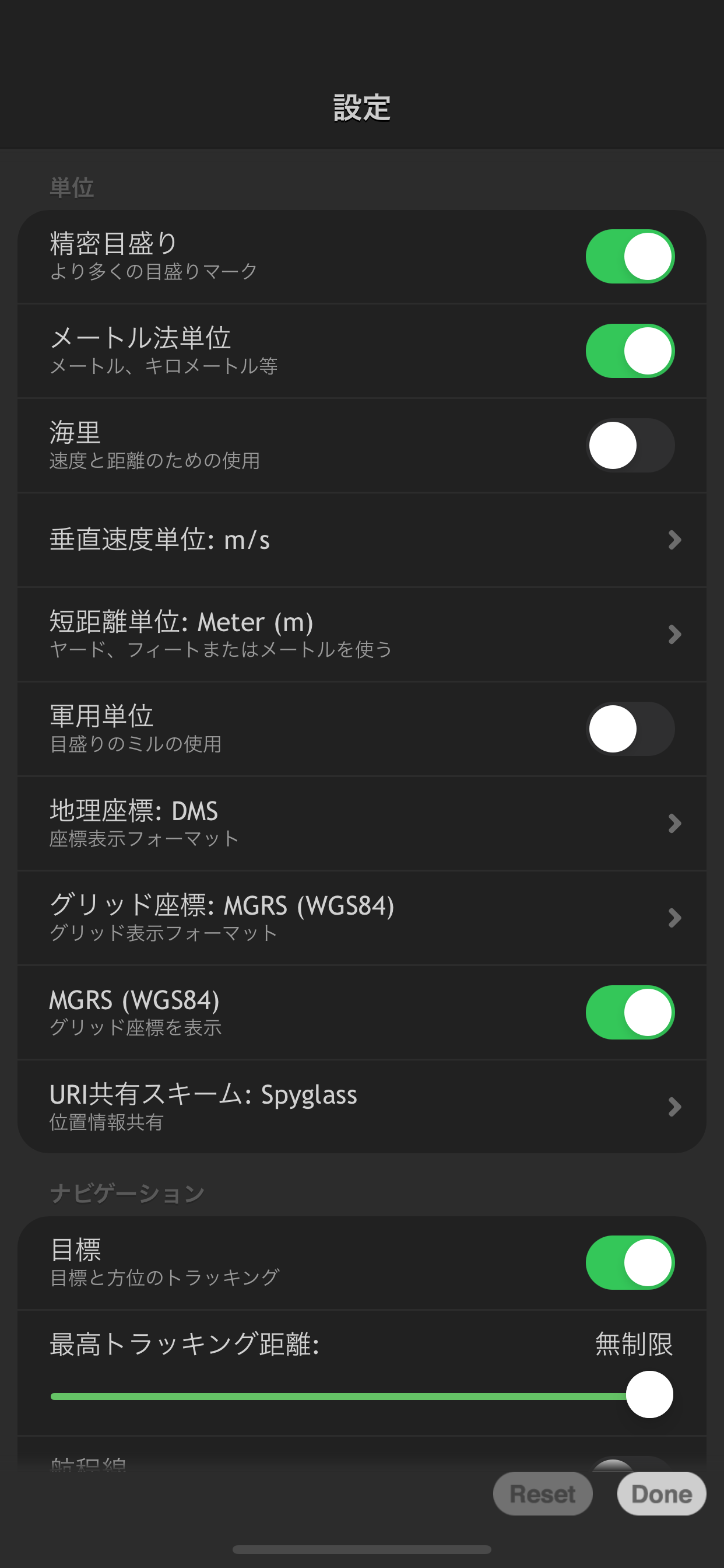Tap the 無制限 value label
Image resolution: width=724 pixels, height=1568 pixels.
[x=634, y=1346]
